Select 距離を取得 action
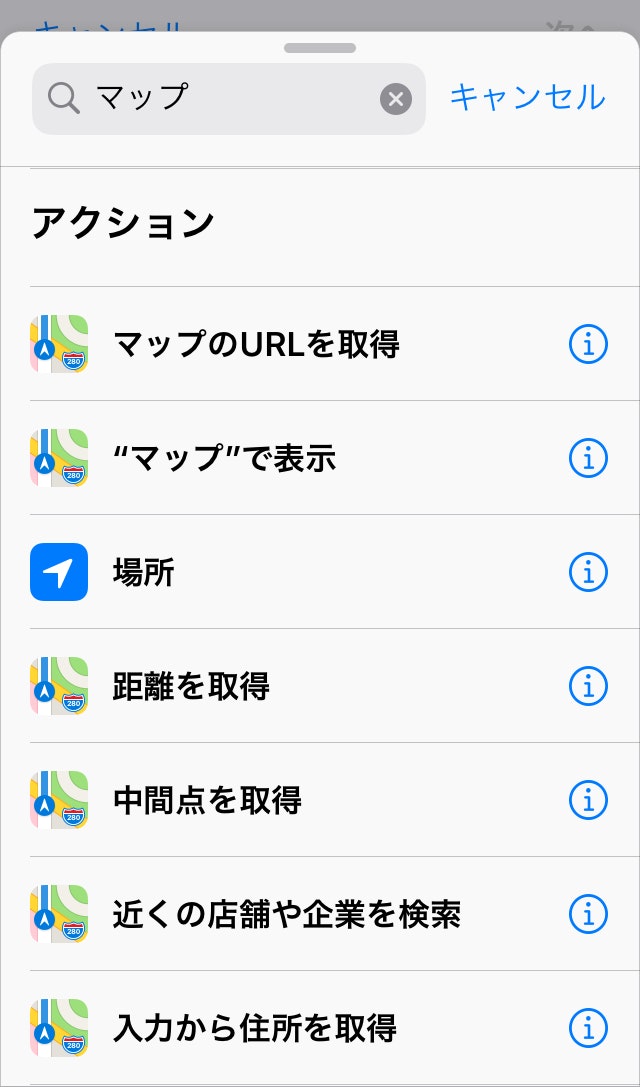Viewport: 640px width, 1087px height. (191, 686)
